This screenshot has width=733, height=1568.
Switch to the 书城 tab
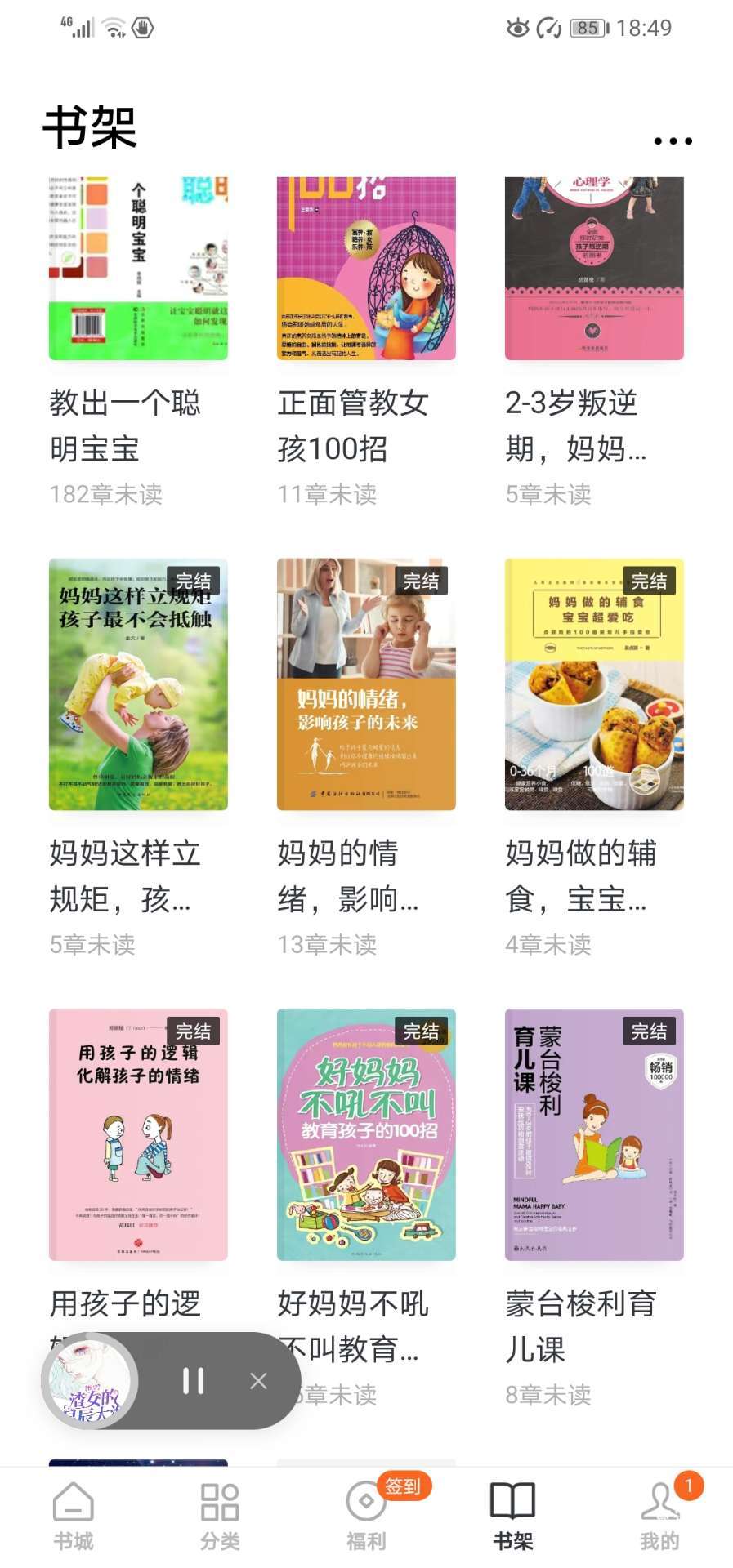tap(74, 1516)
